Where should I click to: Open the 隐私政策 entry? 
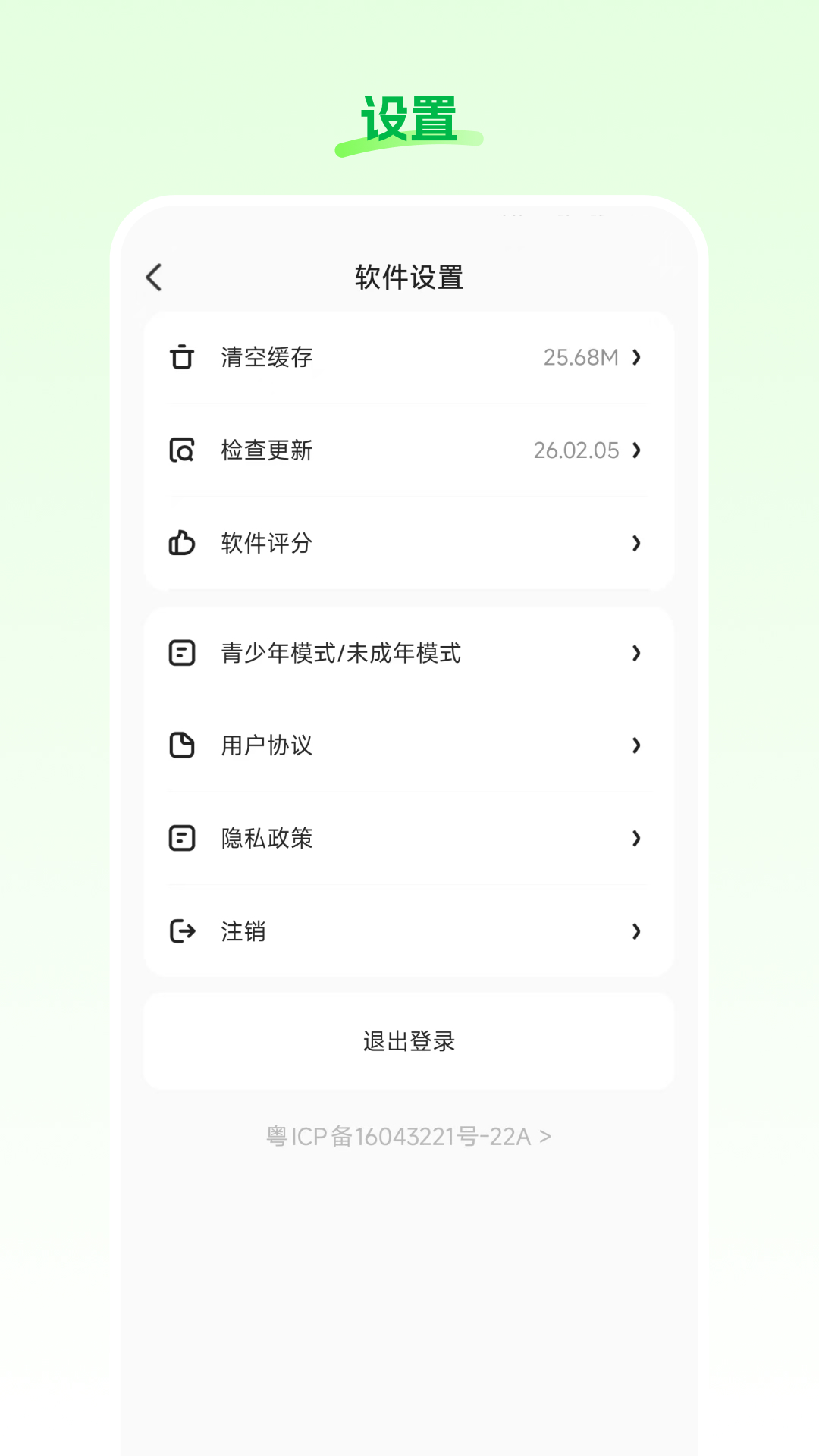409,838
